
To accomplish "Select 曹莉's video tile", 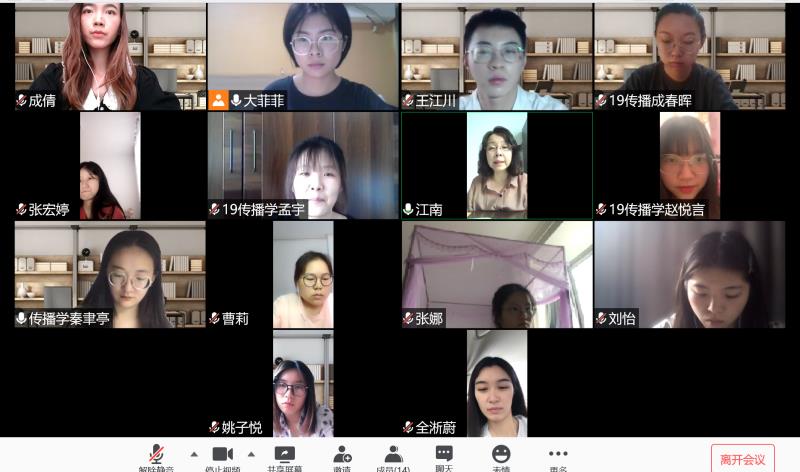I will click(x=303, y=275).
